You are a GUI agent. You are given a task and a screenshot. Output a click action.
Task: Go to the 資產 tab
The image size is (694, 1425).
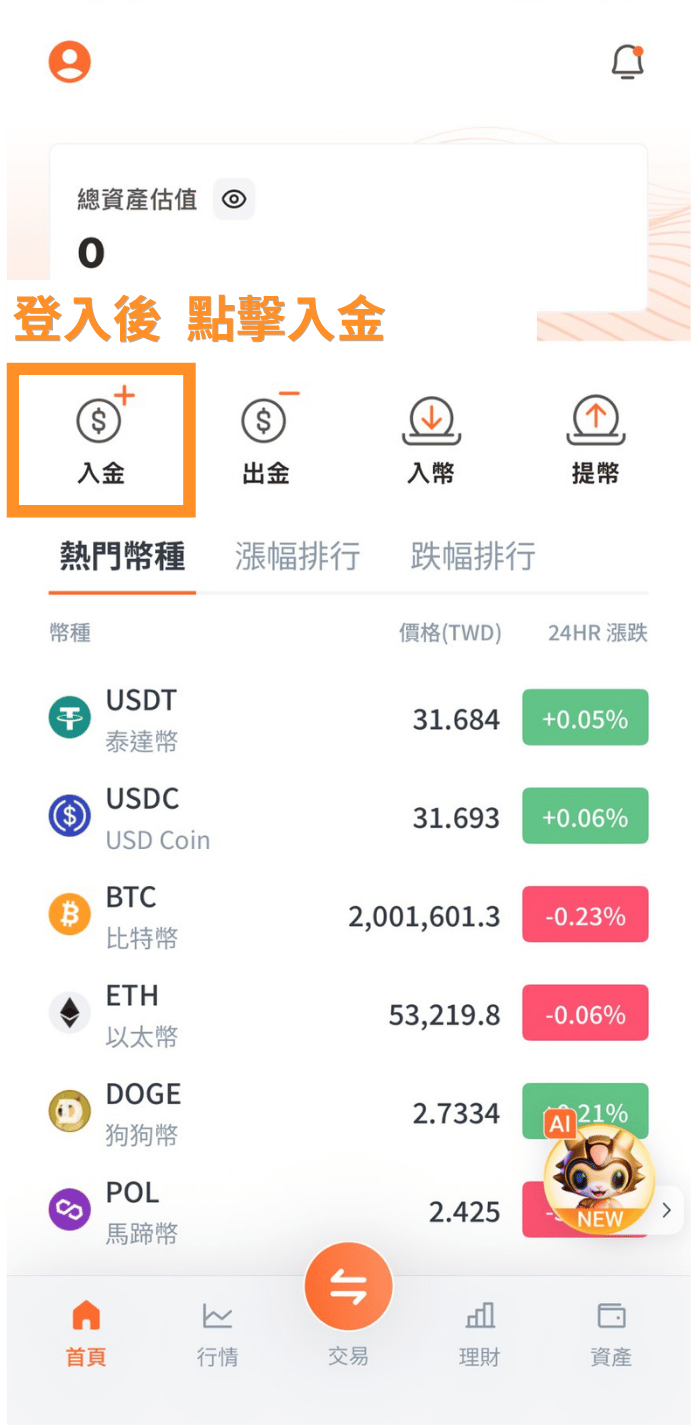pos(610,1333)
